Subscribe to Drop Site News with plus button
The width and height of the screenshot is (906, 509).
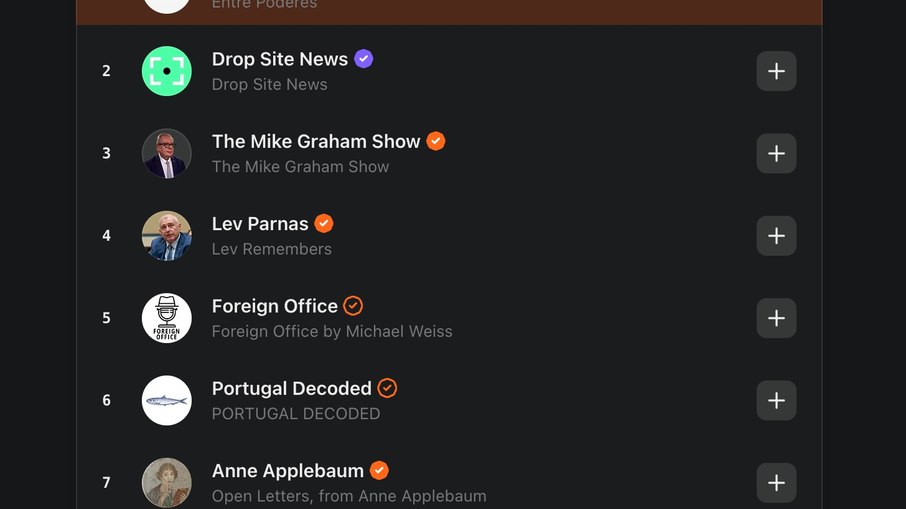(776, 71)
